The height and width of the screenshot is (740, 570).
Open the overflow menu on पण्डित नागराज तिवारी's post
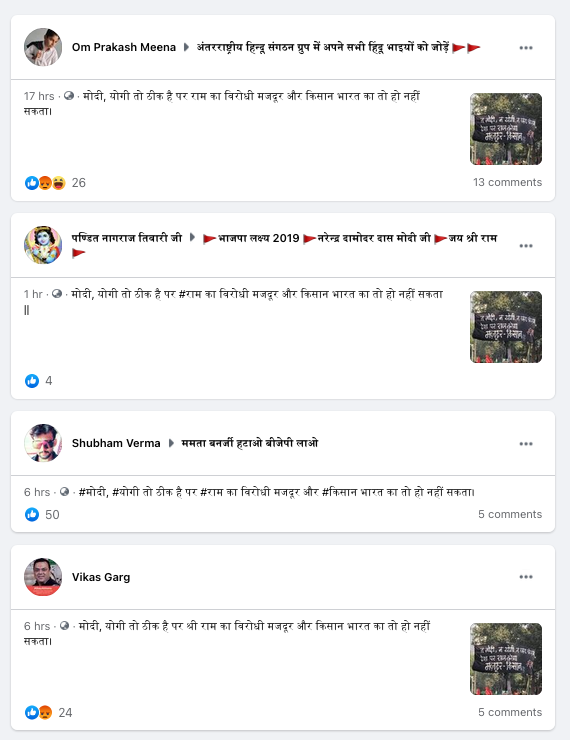[x=526, y=246]
